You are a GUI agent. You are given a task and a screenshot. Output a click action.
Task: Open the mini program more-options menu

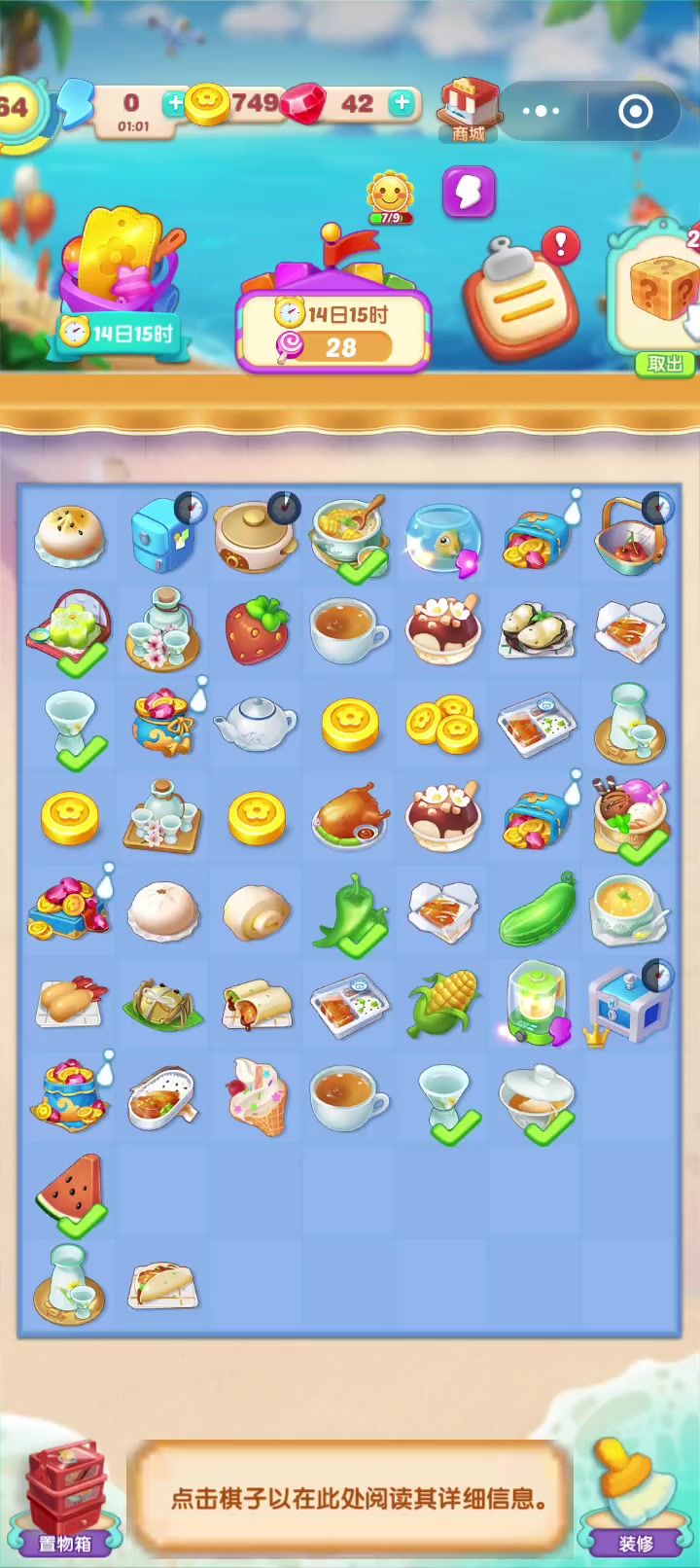coord(542,112)
